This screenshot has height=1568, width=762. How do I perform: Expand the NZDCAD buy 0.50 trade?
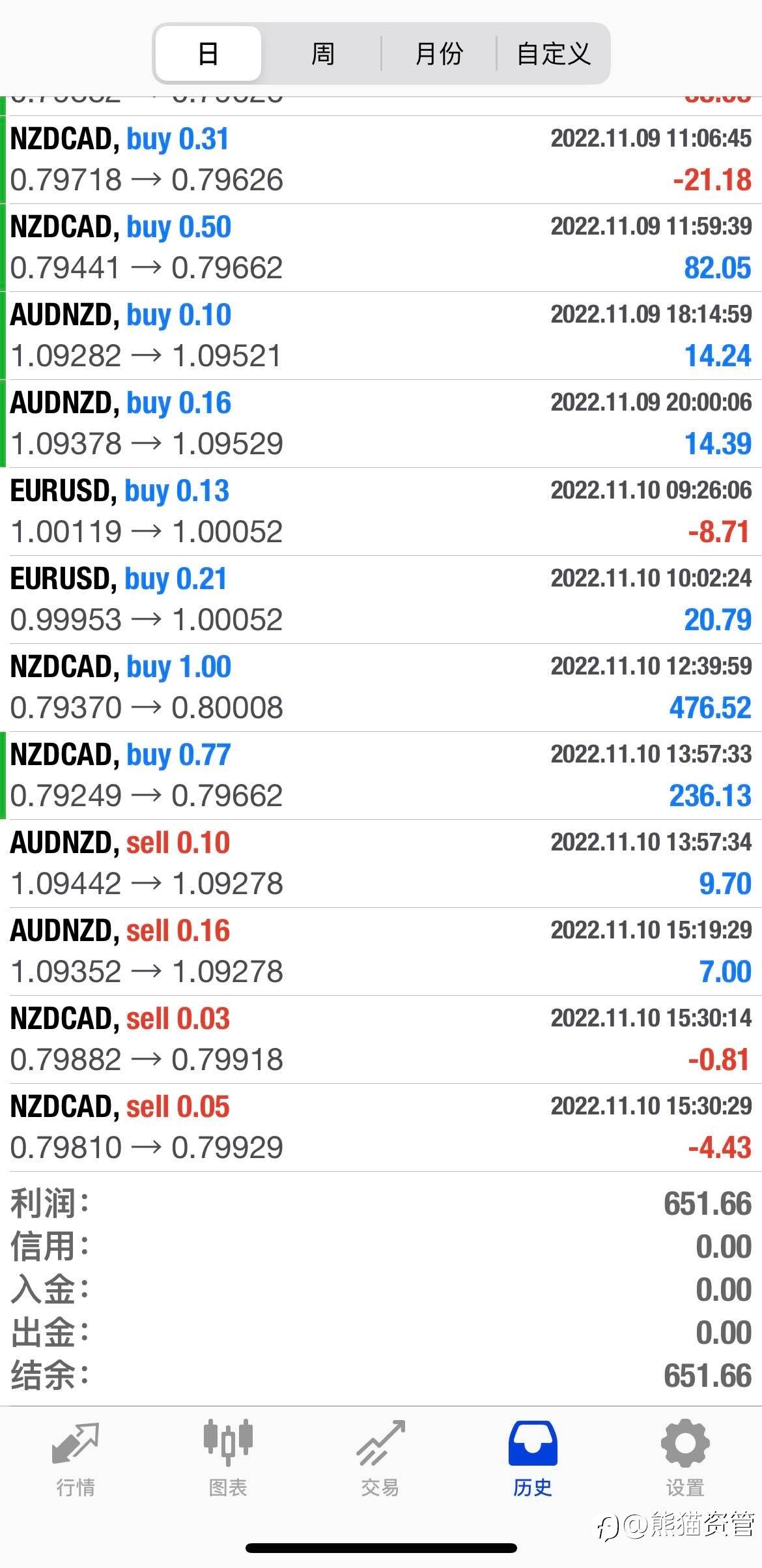click(x=381, y=248)
